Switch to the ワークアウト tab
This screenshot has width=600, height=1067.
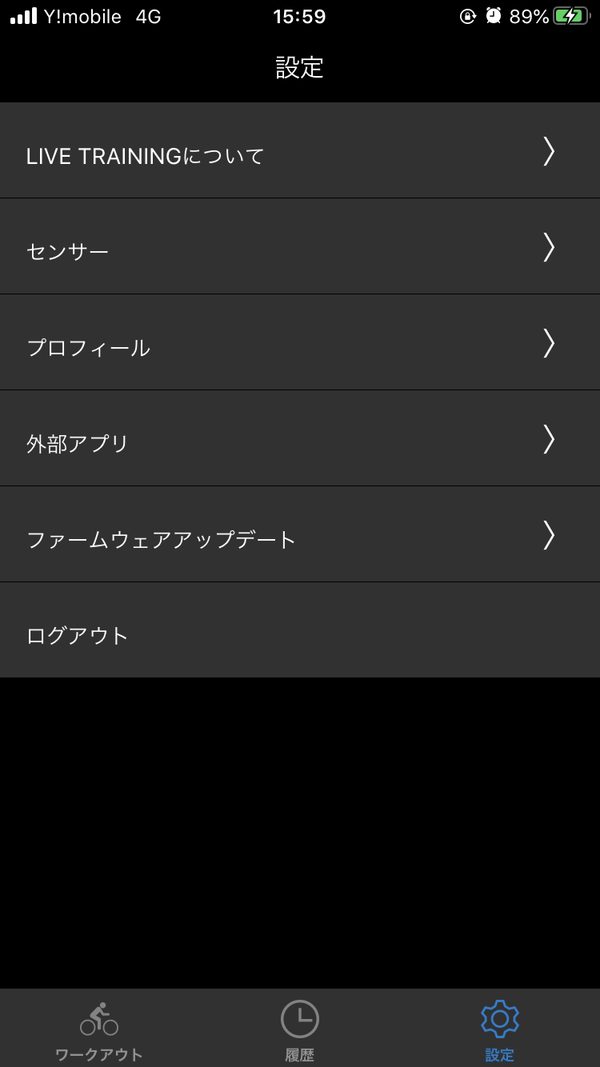click(99, 1030)
